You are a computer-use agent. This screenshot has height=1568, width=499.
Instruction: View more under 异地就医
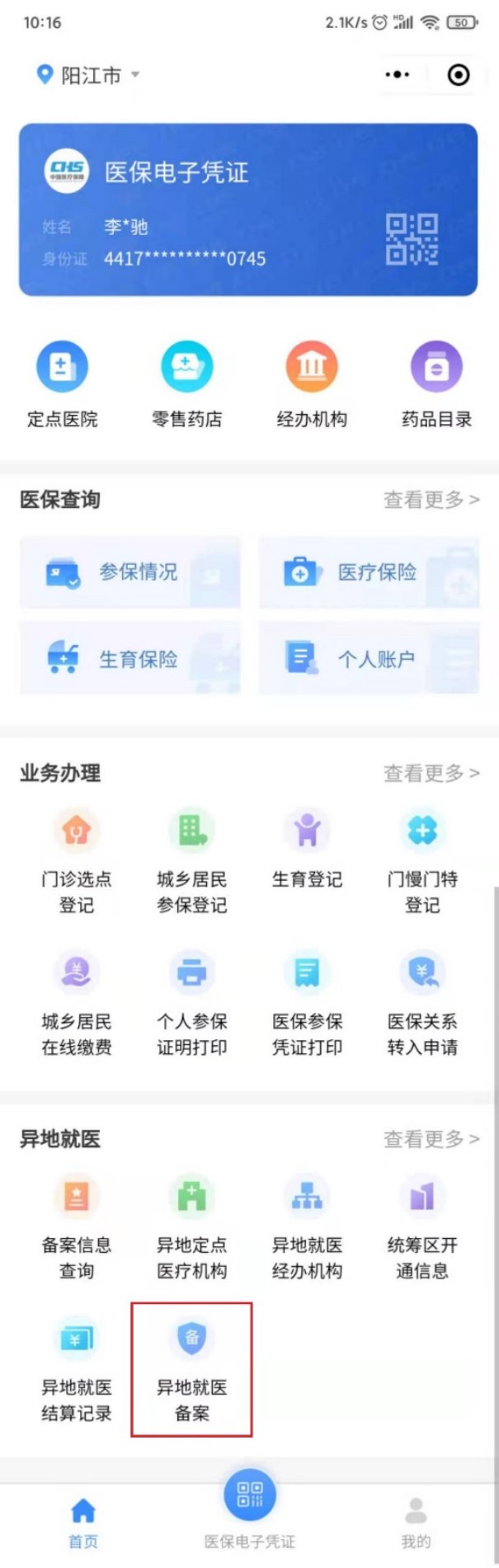point(431,1139)
